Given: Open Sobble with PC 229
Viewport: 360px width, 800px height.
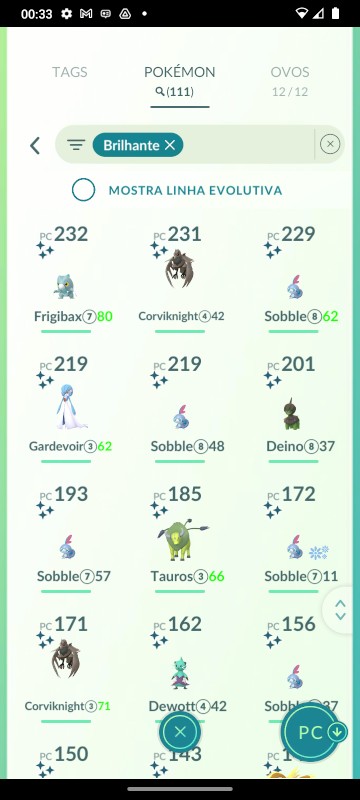Looking at the screenshot, I should pyautogui.click(x=293, y=279).
